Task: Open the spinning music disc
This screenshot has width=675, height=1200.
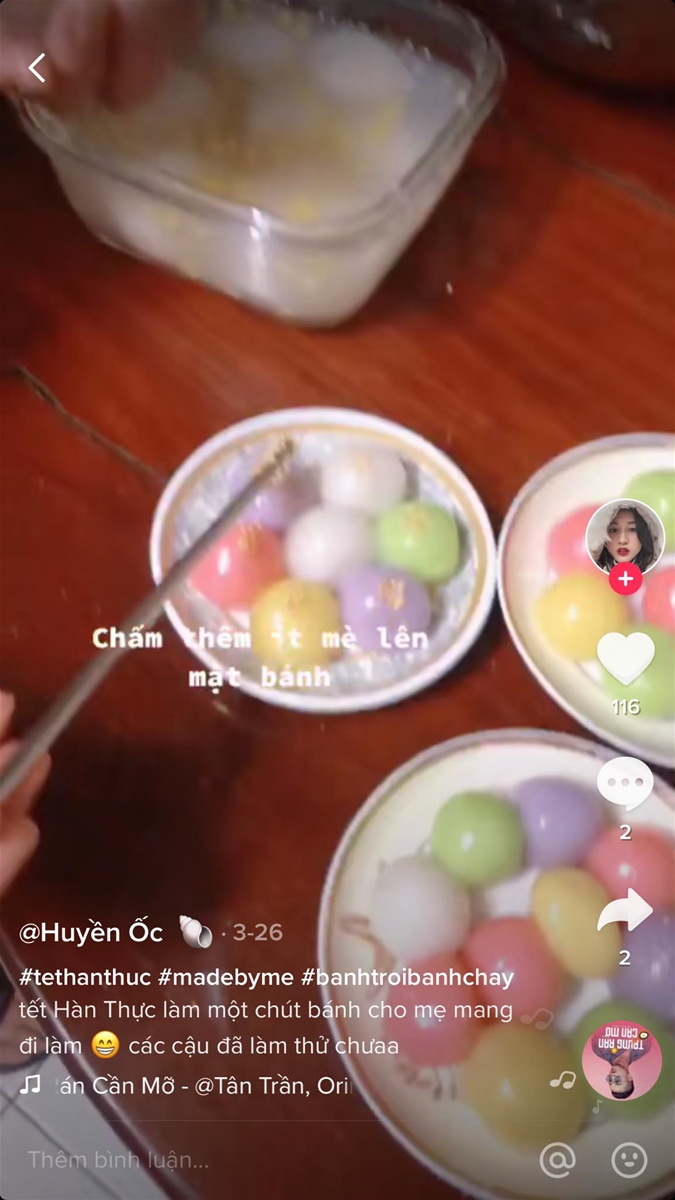Action: 621,1061
